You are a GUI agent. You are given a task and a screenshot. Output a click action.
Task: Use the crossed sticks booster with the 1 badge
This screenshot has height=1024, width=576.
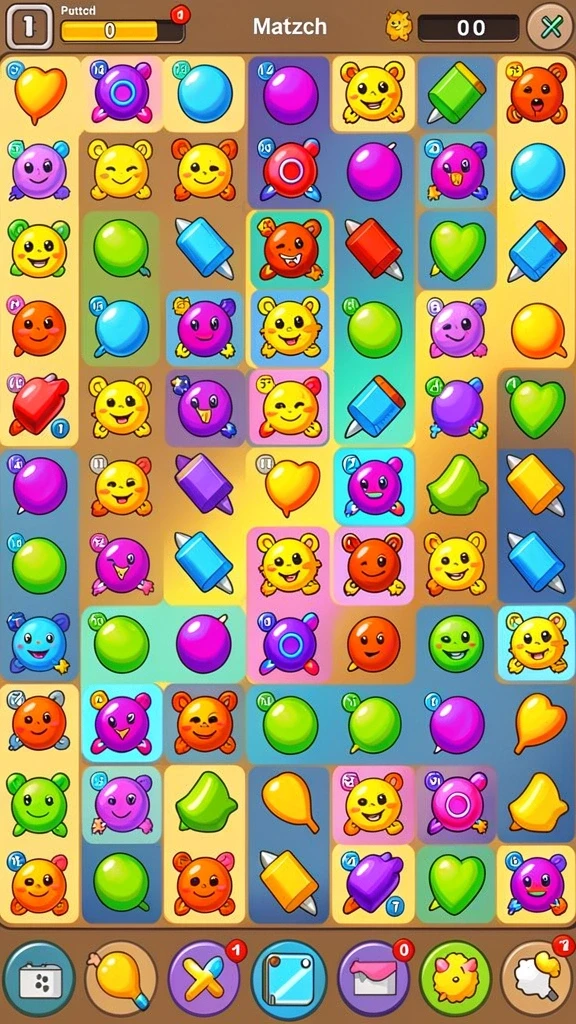205,978
